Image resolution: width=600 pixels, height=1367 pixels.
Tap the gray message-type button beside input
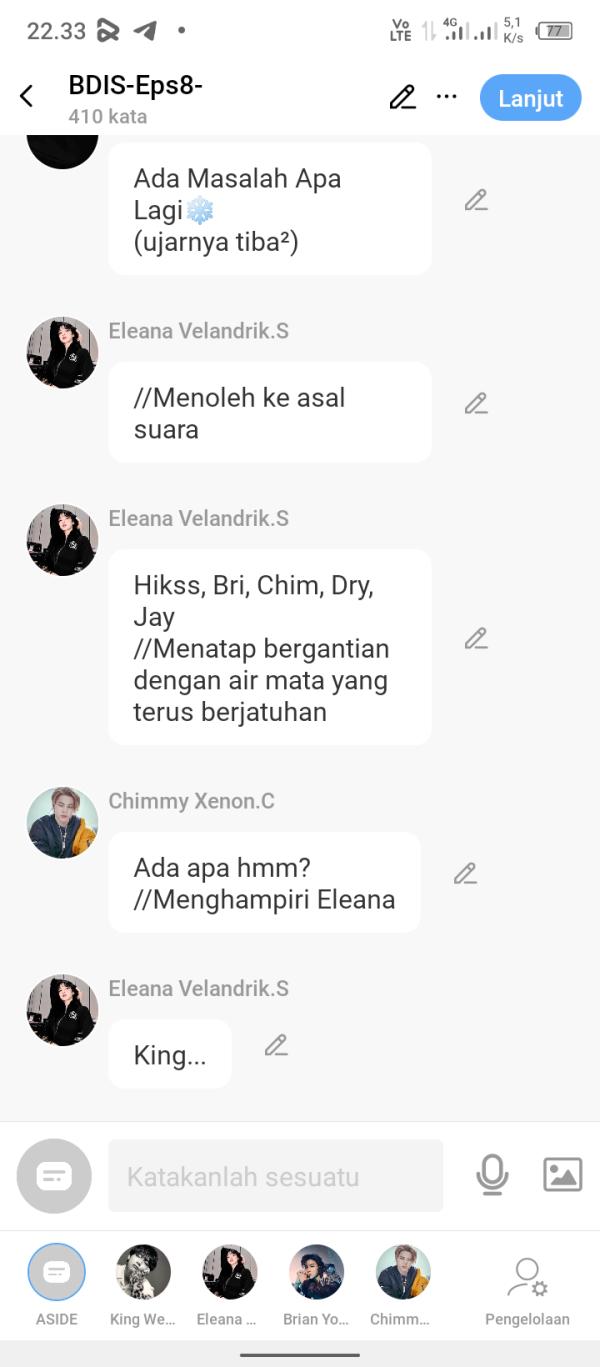pos(54,1176)
